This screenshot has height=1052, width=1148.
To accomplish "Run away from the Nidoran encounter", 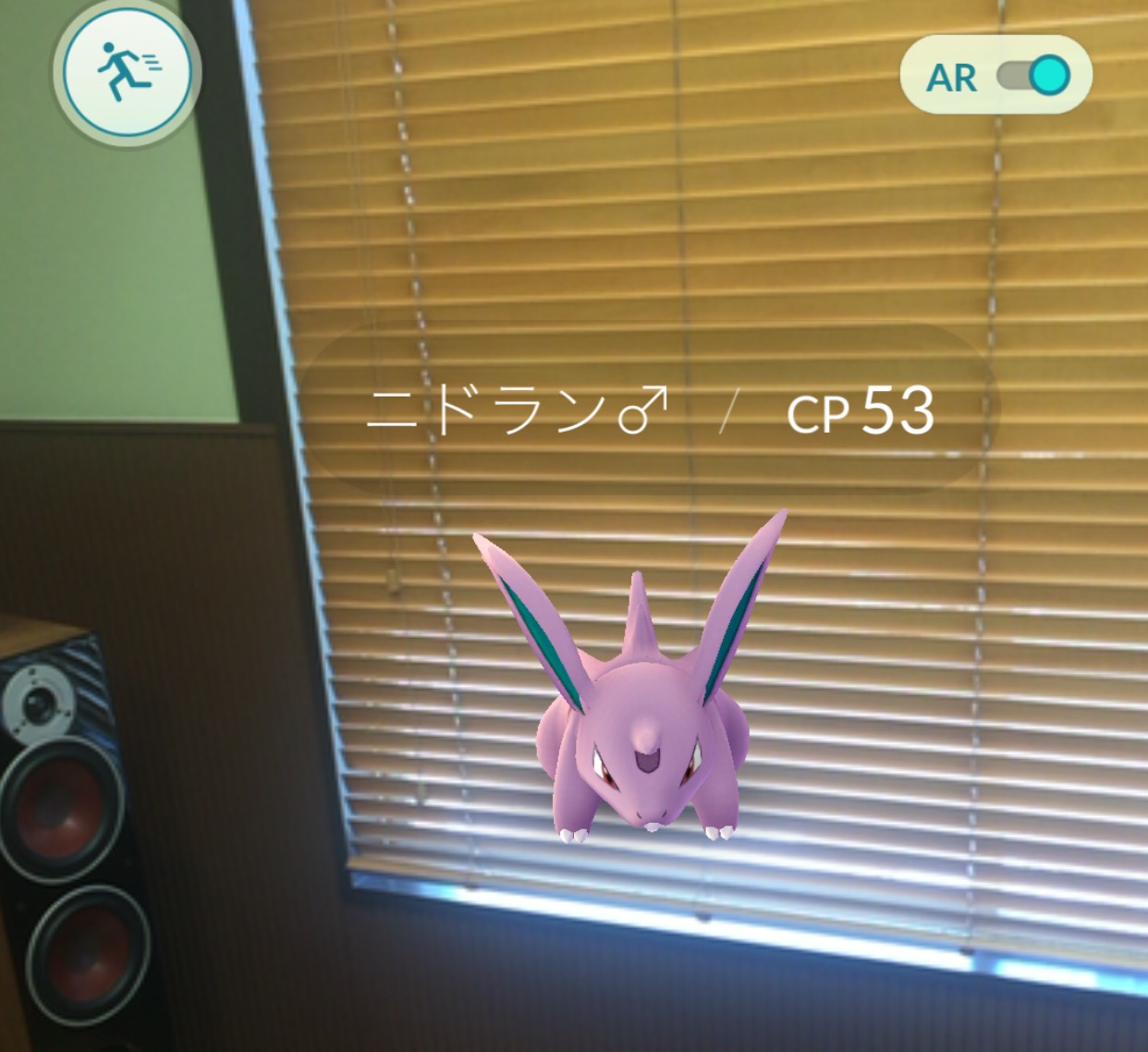I will (127, 72).
